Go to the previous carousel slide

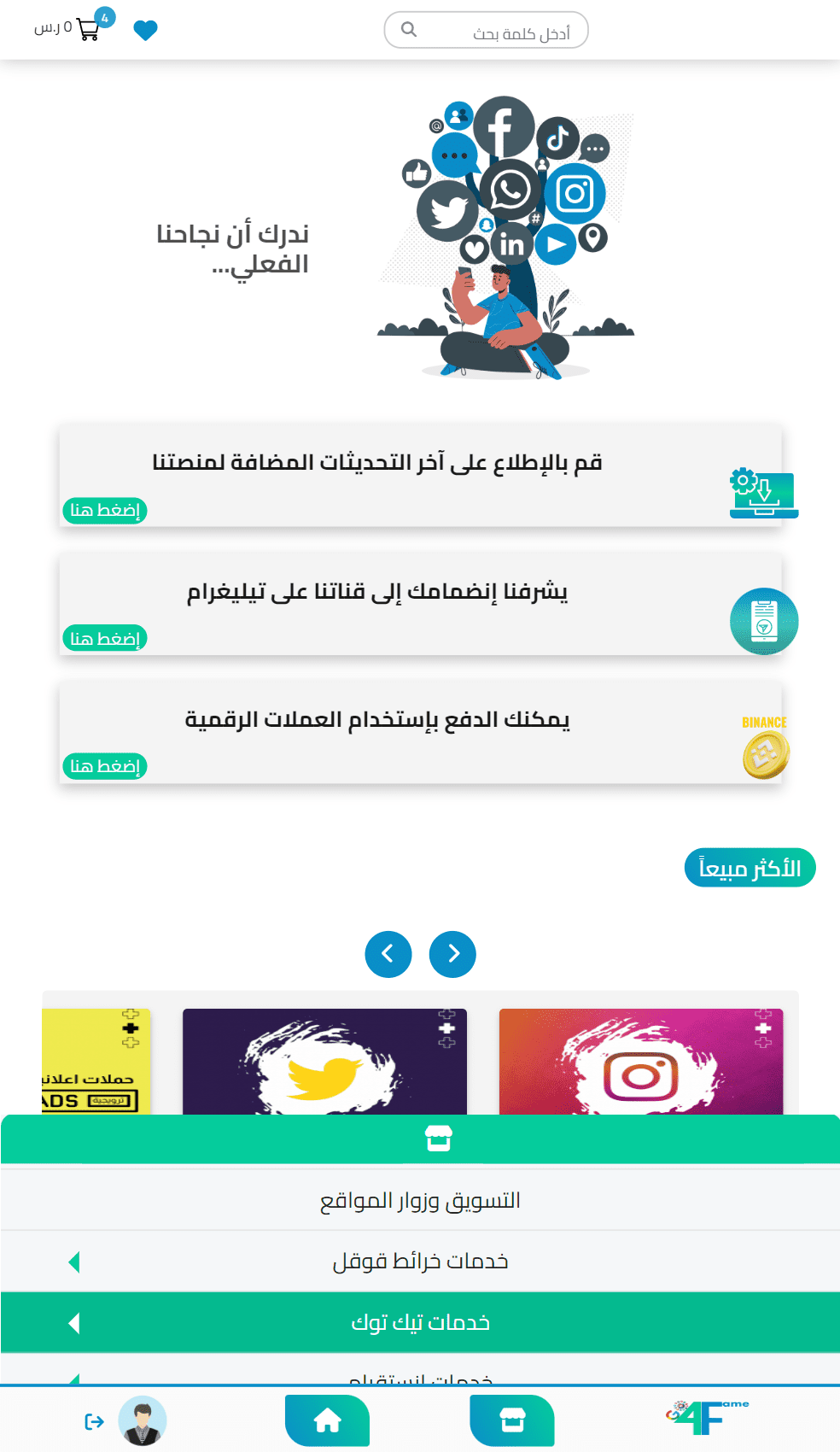[x=388, y=954]
